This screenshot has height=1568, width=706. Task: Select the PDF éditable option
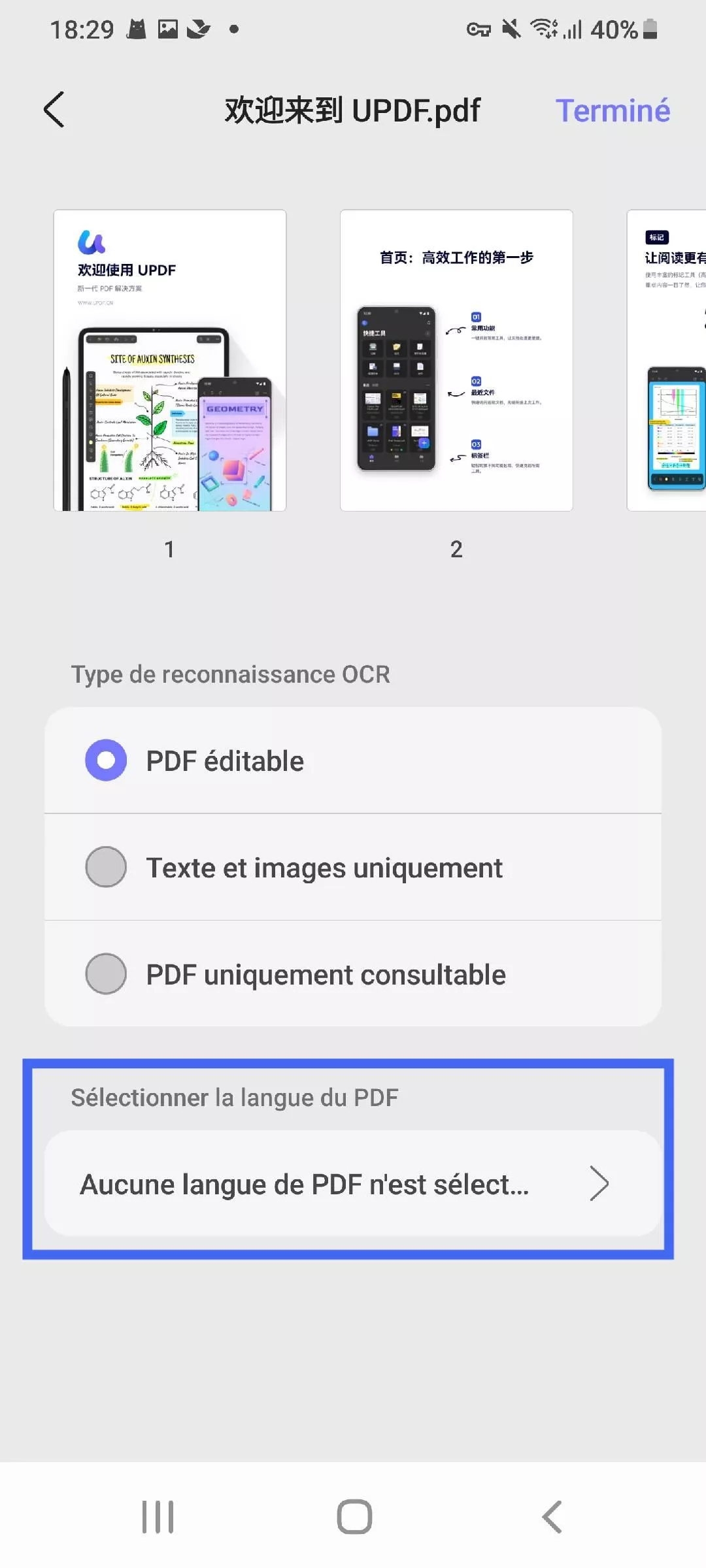click(x=106, y=760)
